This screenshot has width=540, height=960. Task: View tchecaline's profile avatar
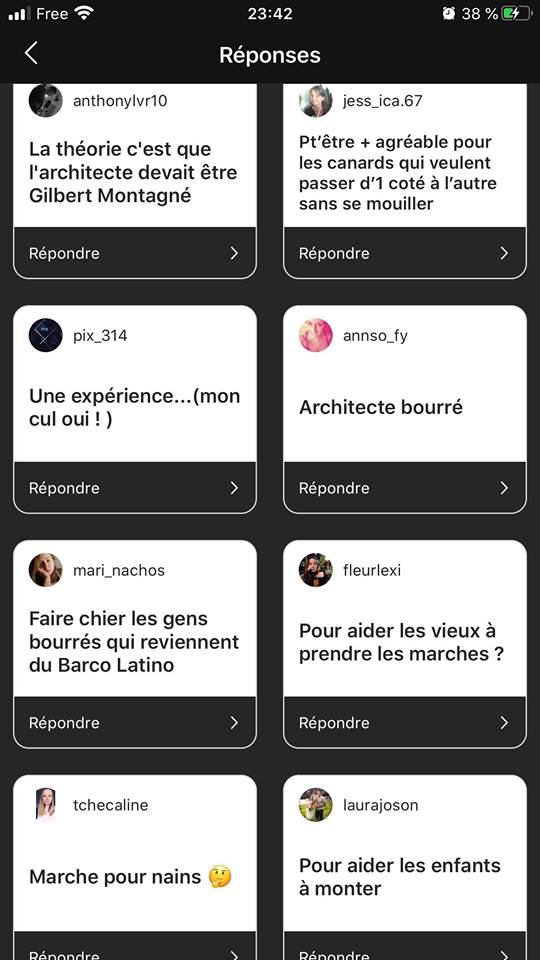click(x=46, y=804)
